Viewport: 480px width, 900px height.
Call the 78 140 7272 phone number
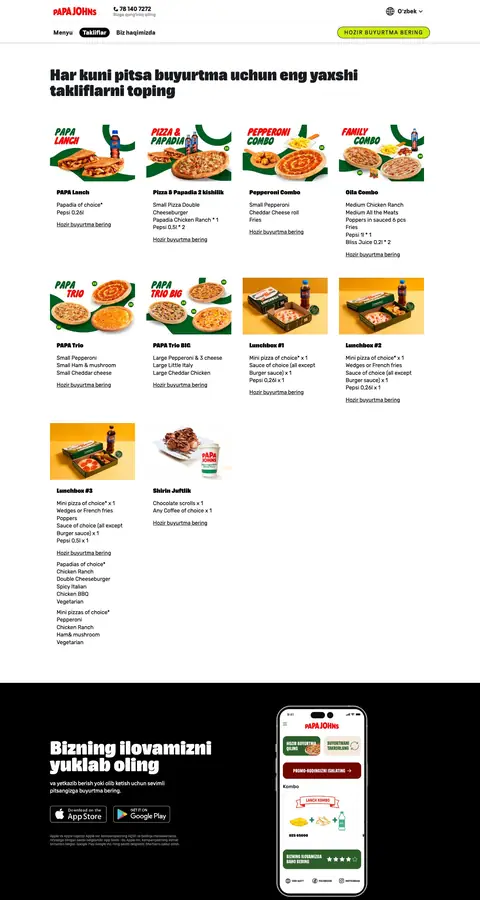click(x=135, y=9)
